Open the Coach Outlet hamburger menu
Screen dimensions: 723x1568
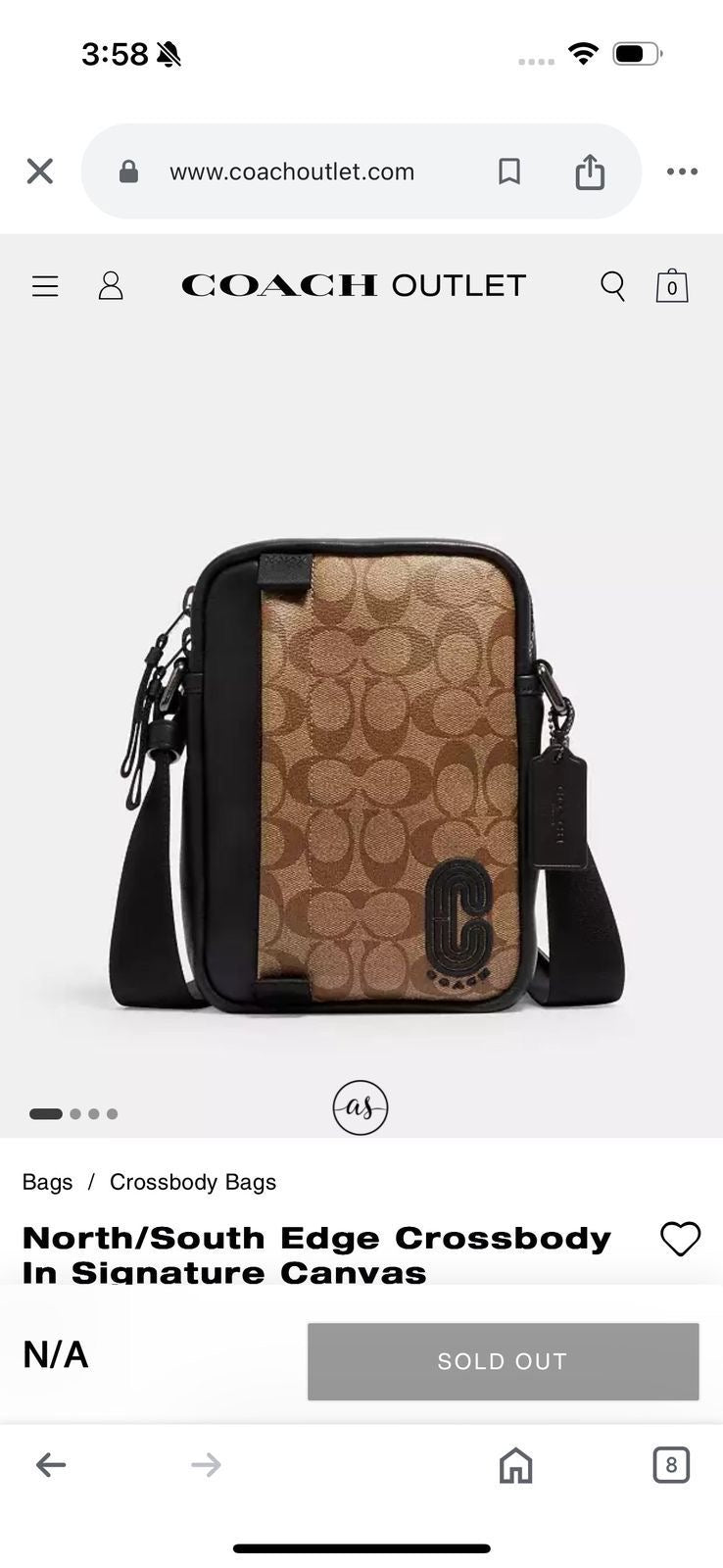(x=45, y=286)
